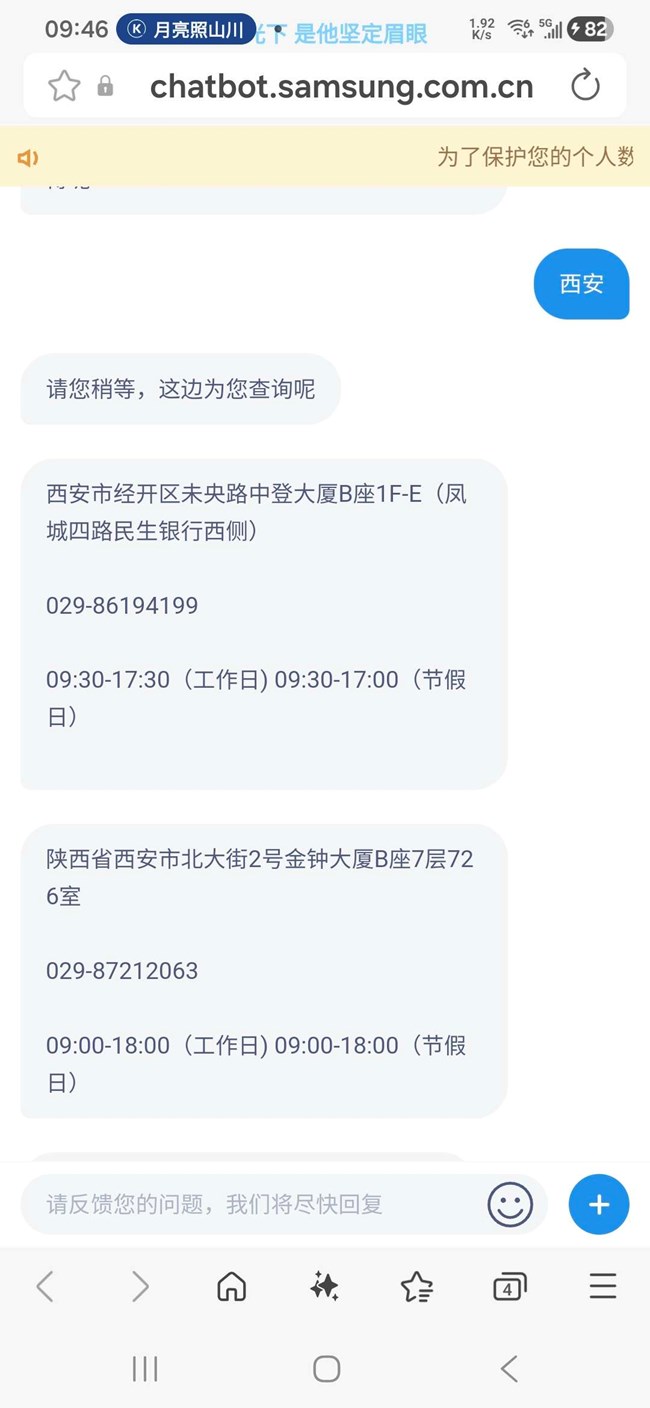The width and height of the screenshot is (650, 1408).
Task: Bookmark this page with the star icon
Action: click(x=64, y=86)
